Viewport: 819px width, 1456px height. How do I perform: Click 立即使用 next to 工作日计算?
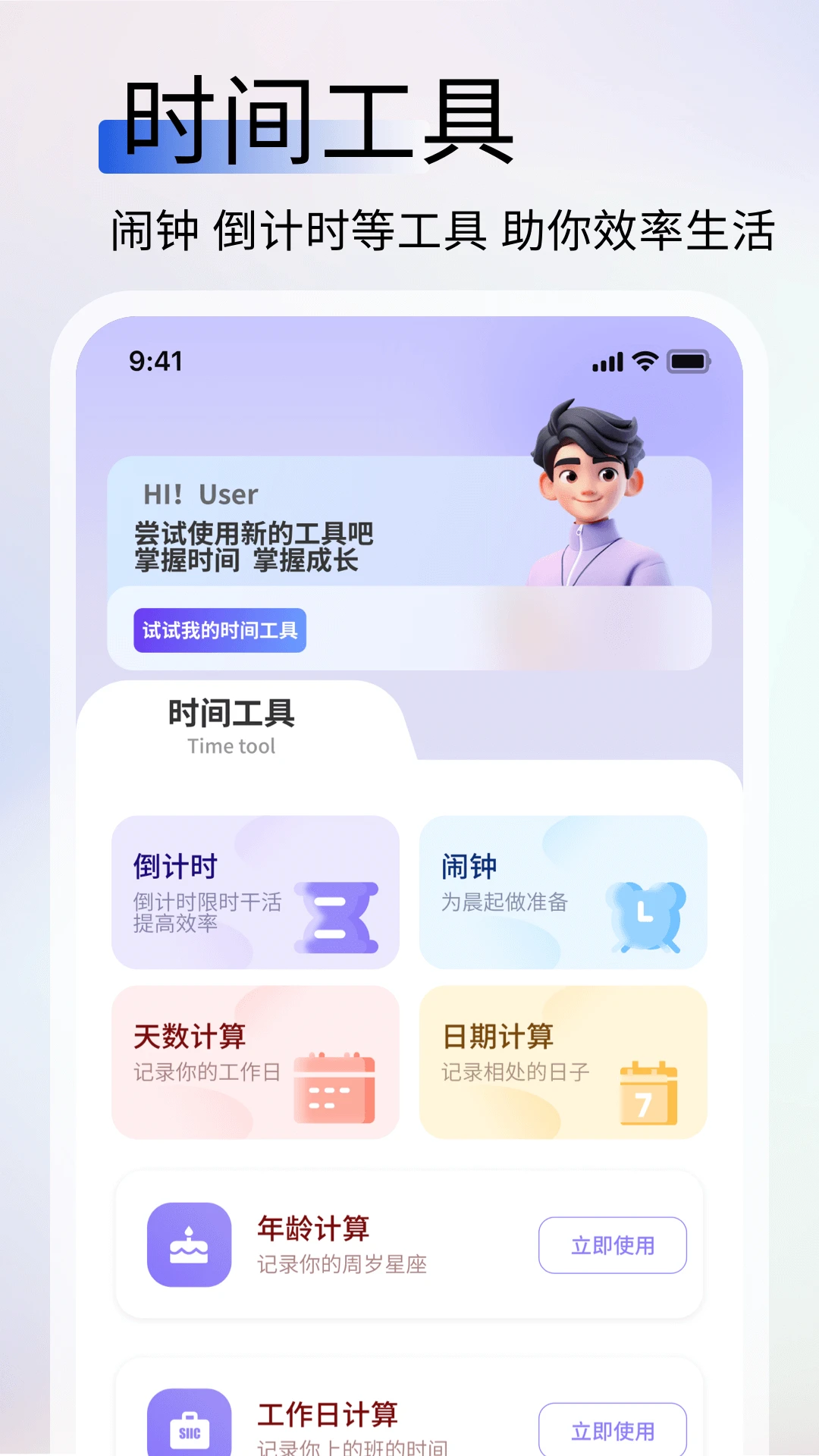612,1429
